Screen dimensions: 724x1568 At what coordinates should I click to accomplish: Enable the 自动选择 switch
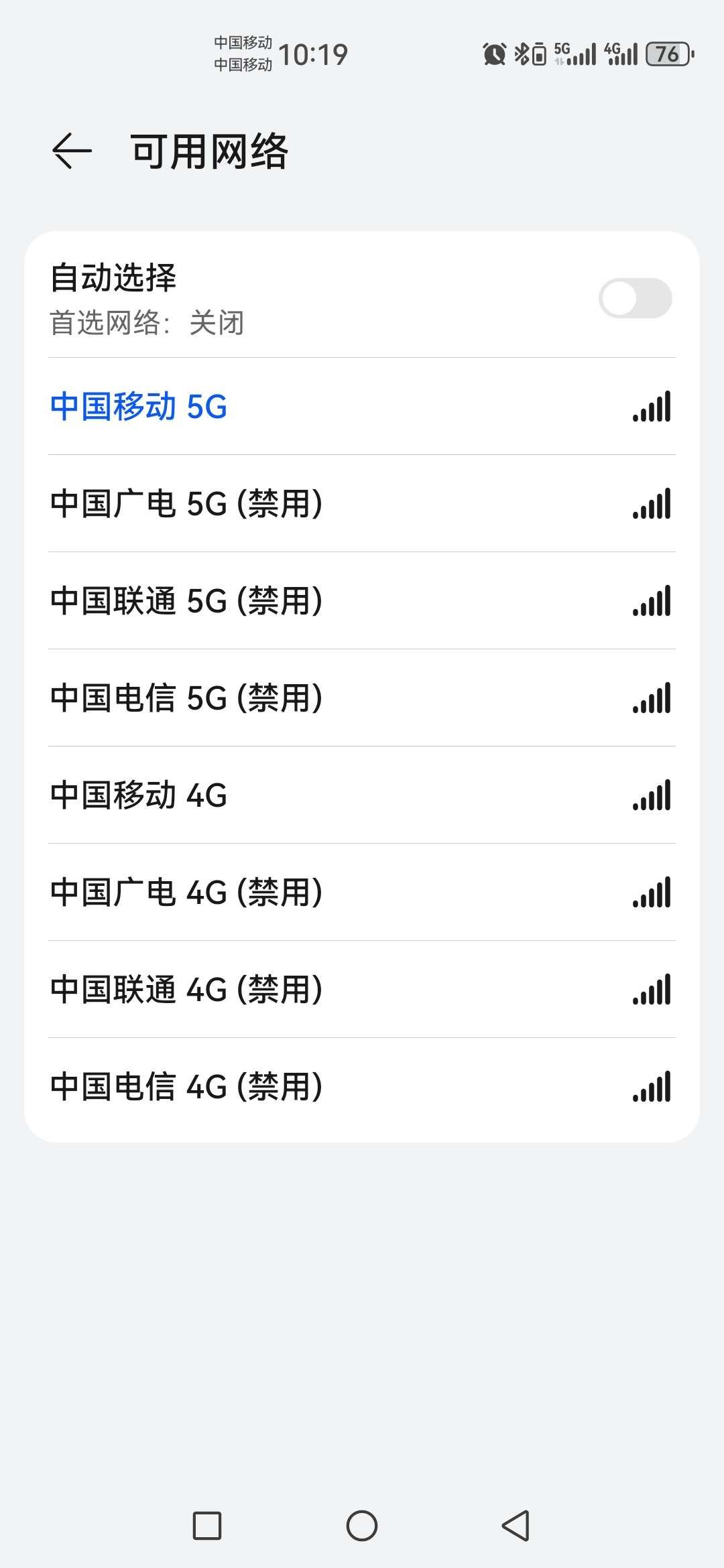point(634,298)
